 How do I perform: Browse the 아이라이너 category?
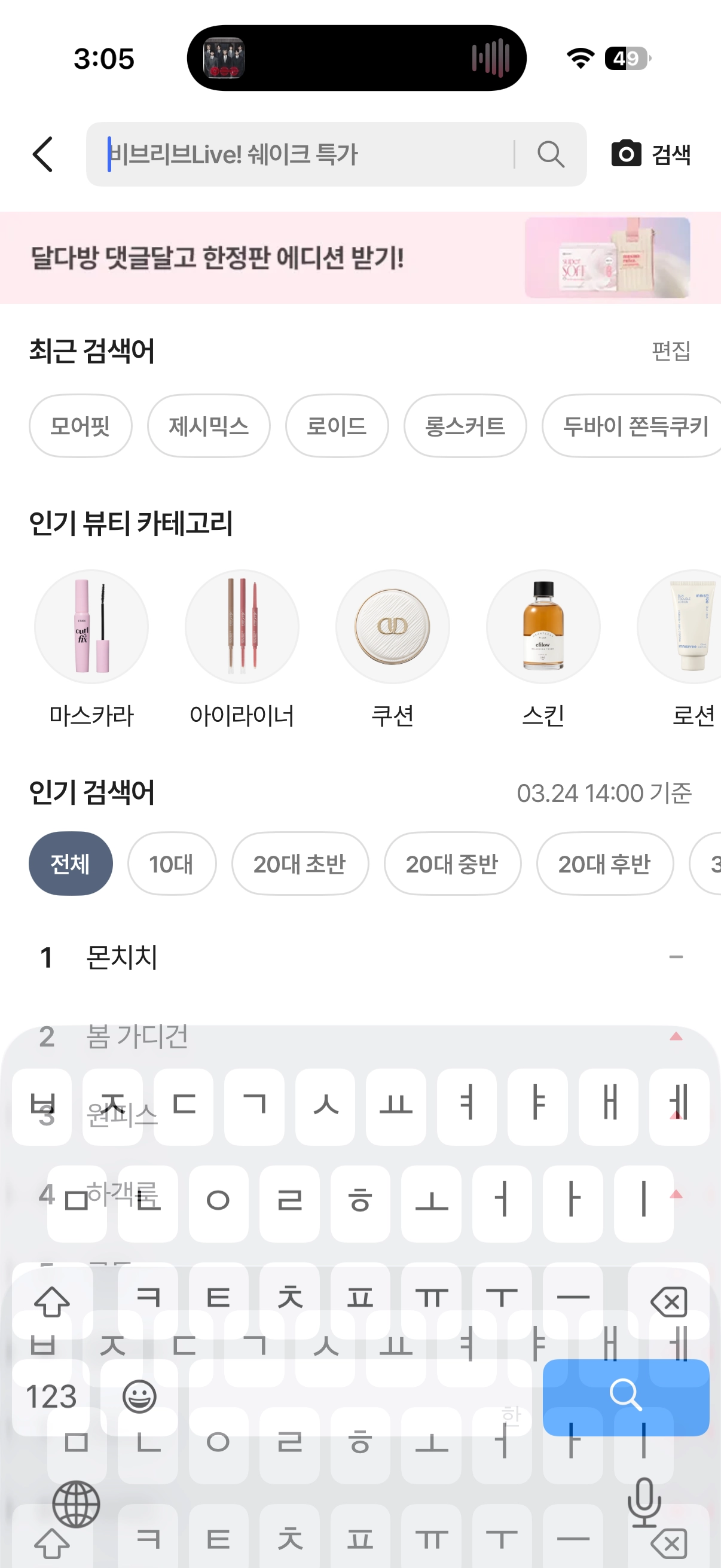click(242, 648)
